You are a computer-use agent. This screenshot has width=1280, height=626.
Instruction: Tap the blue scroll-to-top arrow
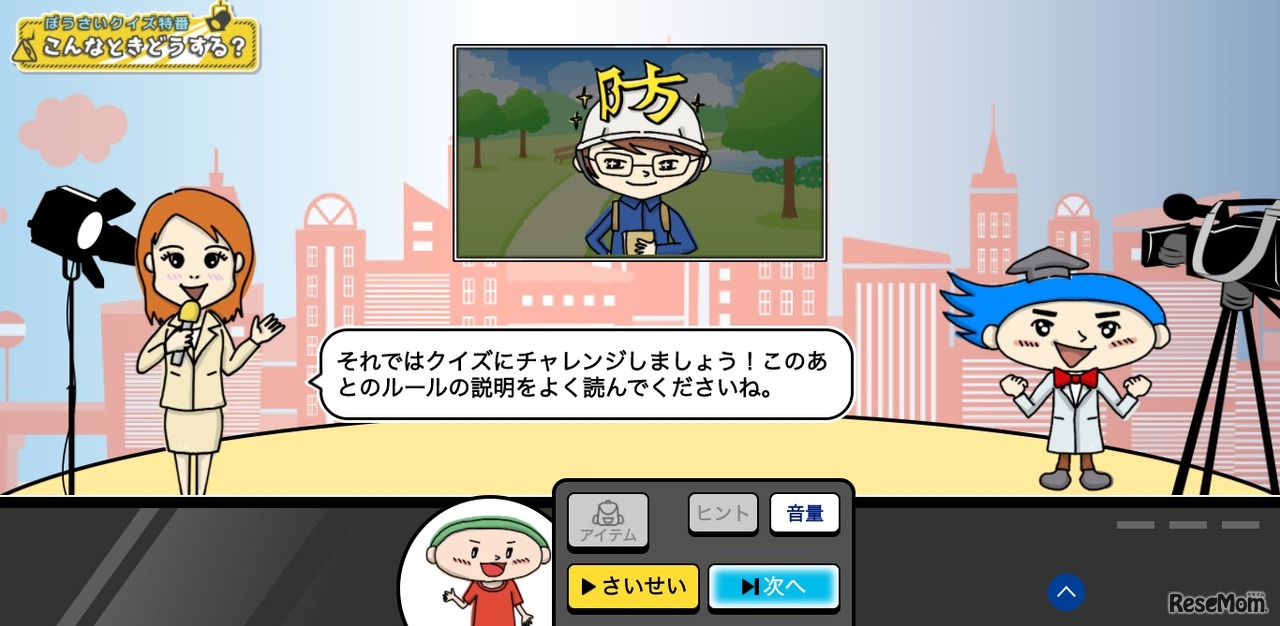pos(1066,592)
